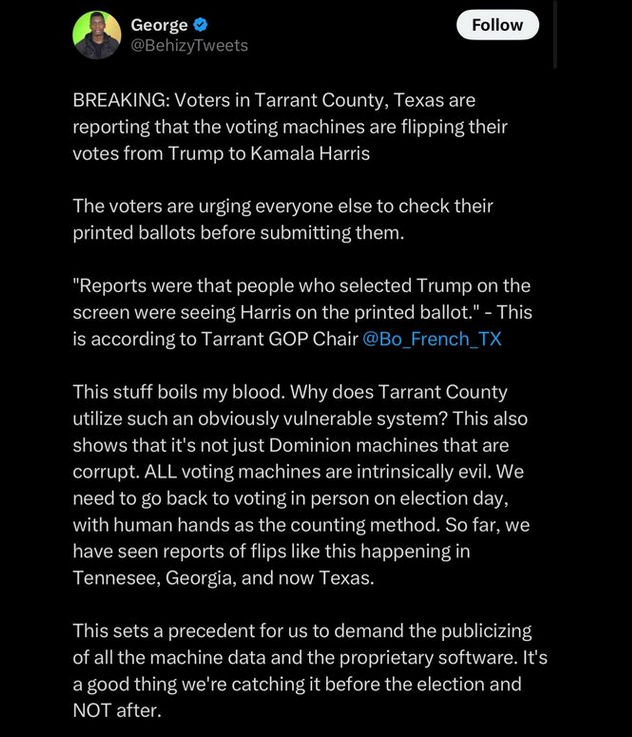
Task: View the @BehizyTweets profile handle
Action: 189,46
